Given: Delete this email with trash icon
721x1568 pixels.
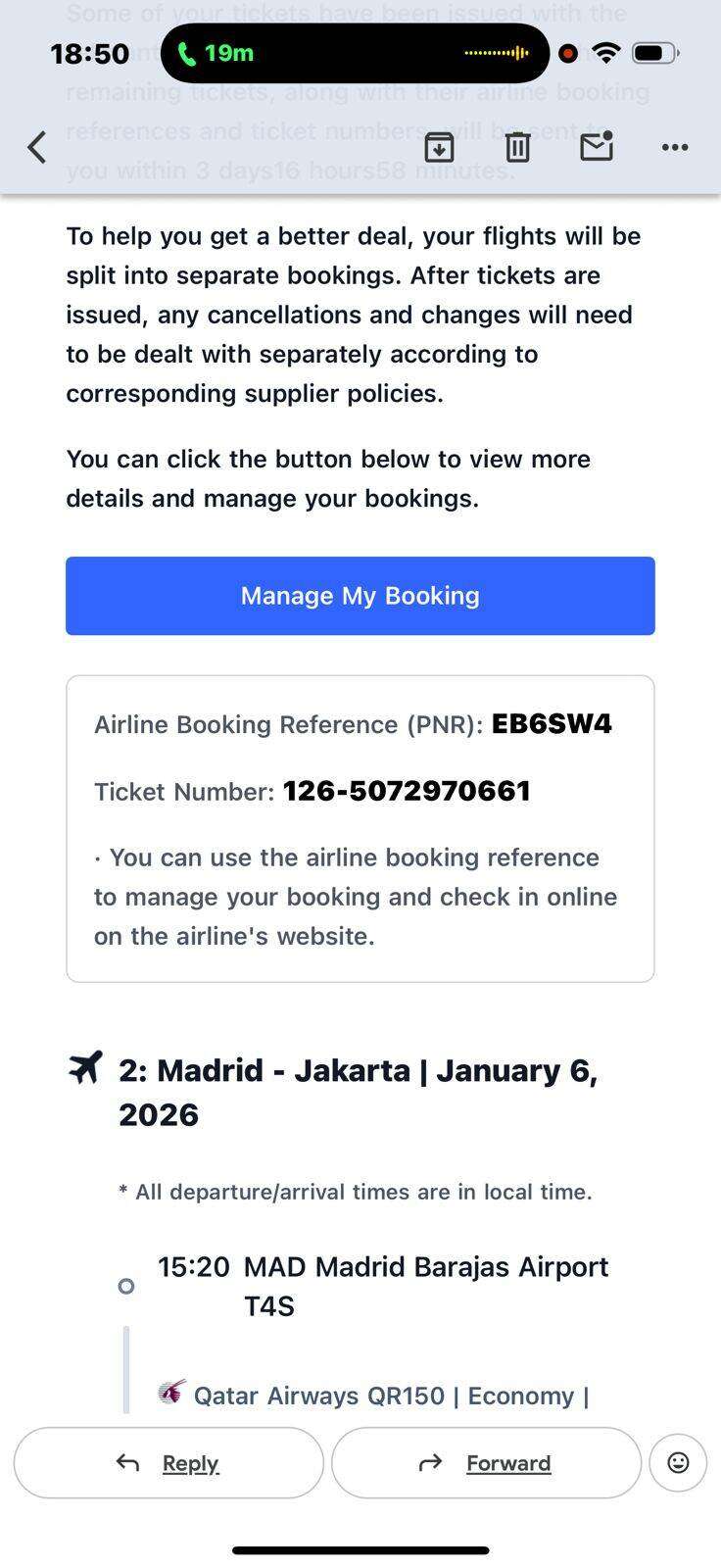Looking at the screenshot, I should click(517, 147).
